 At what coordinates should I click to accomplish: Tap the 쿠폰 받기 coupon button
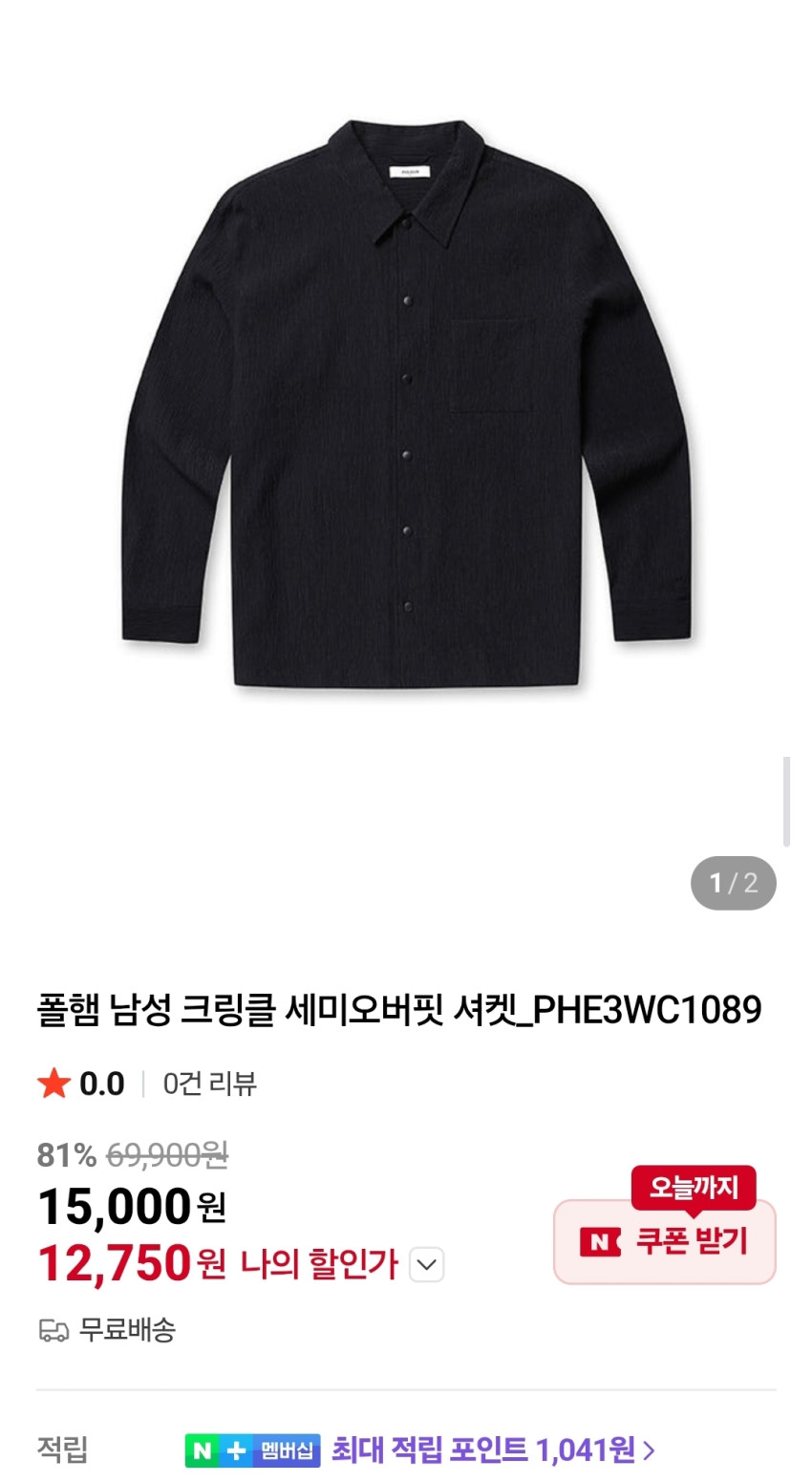click(x=665, y=1241)
